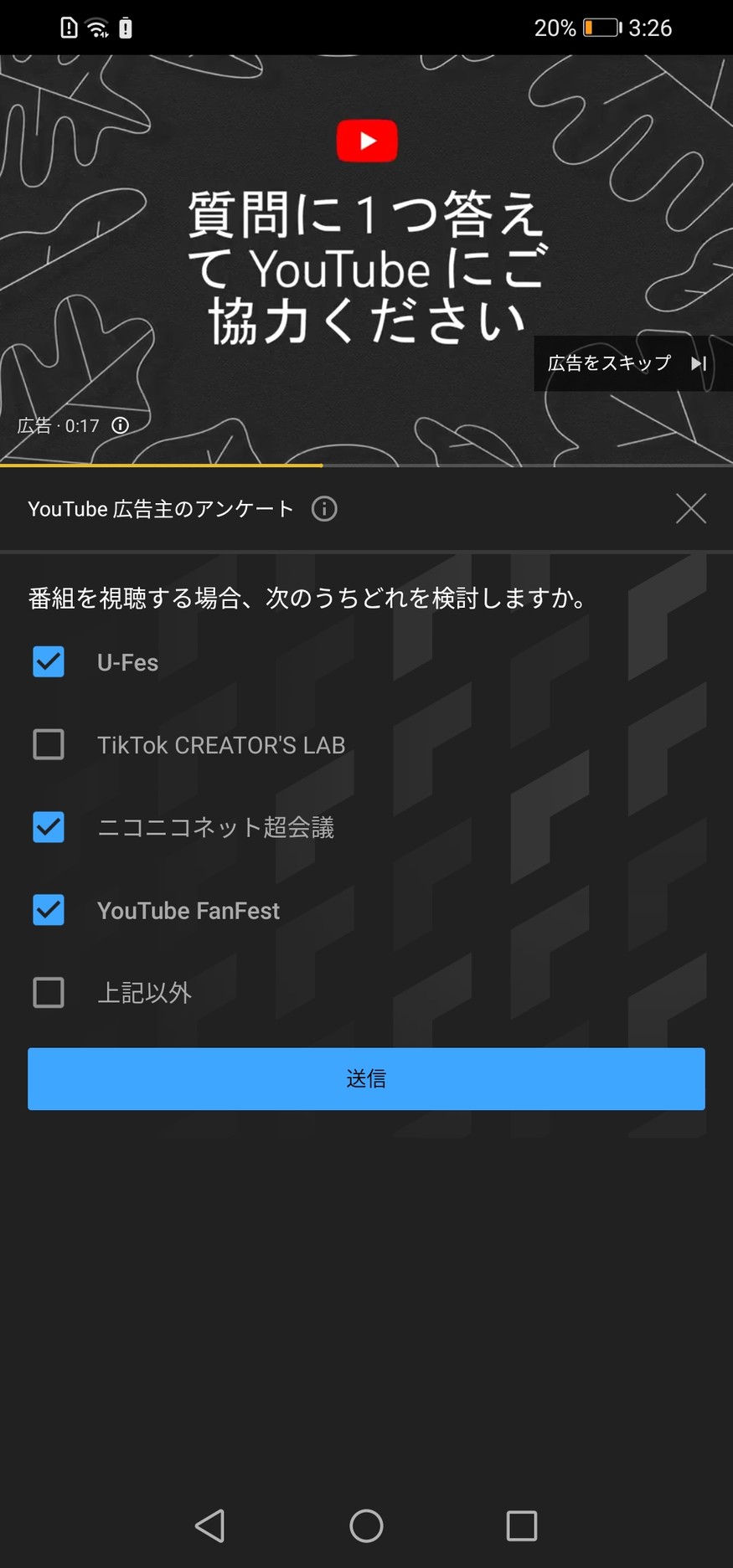Open info icon next to YouTube 広告主のアンケート

(x=324, y=508)
